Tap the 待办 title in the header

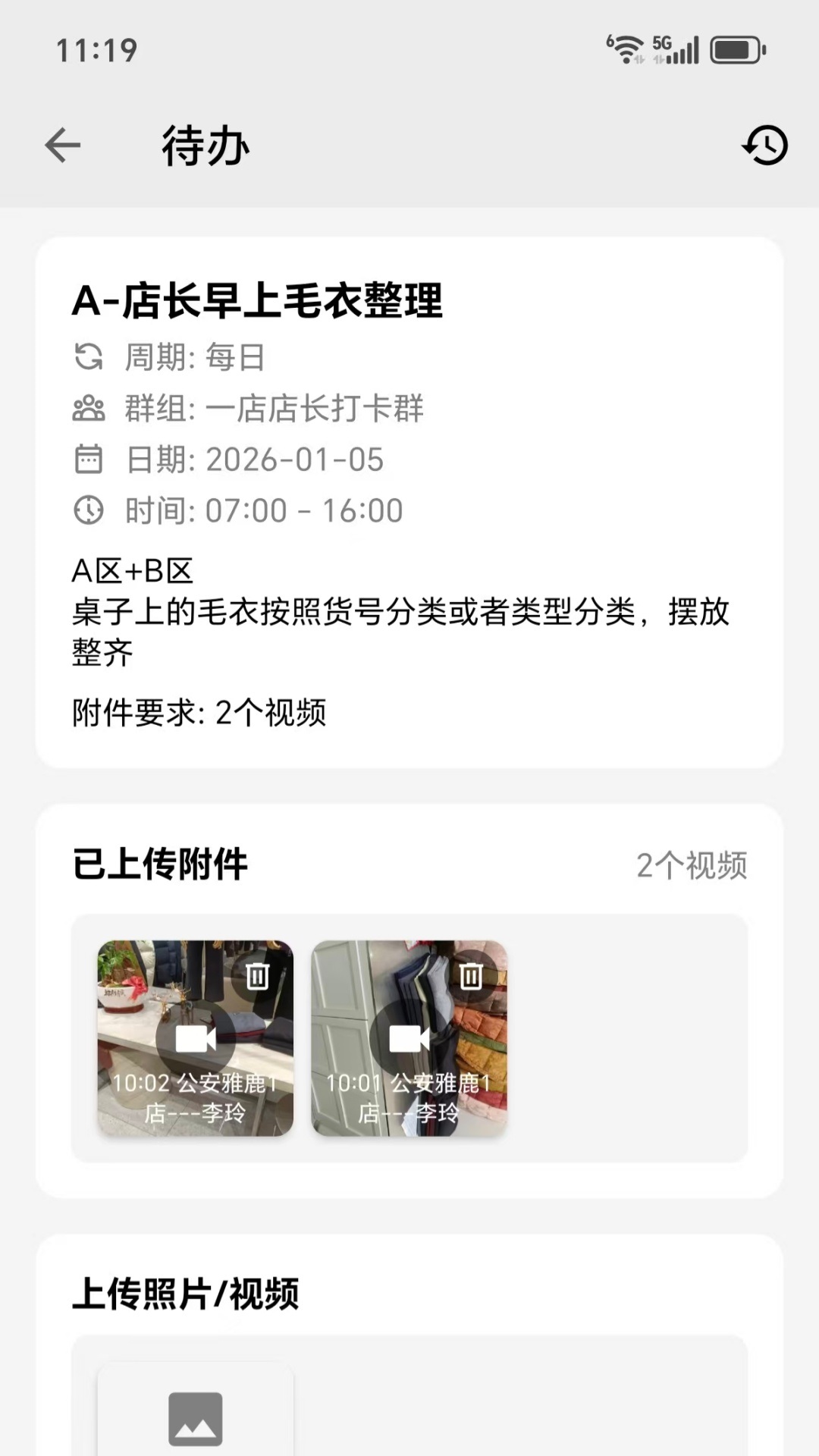pos(203,145)
